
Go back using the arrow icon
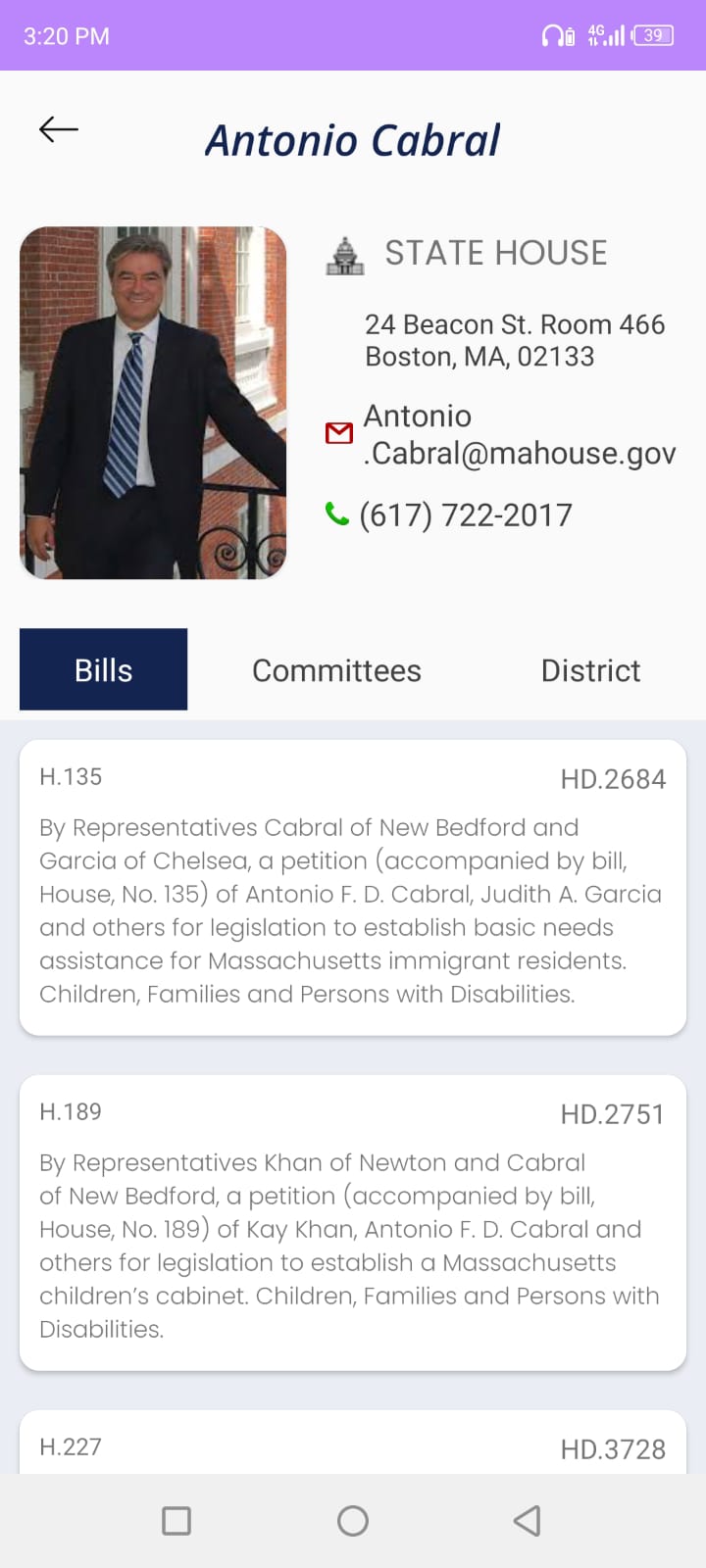pyautogui.click(x=58, y=129)
